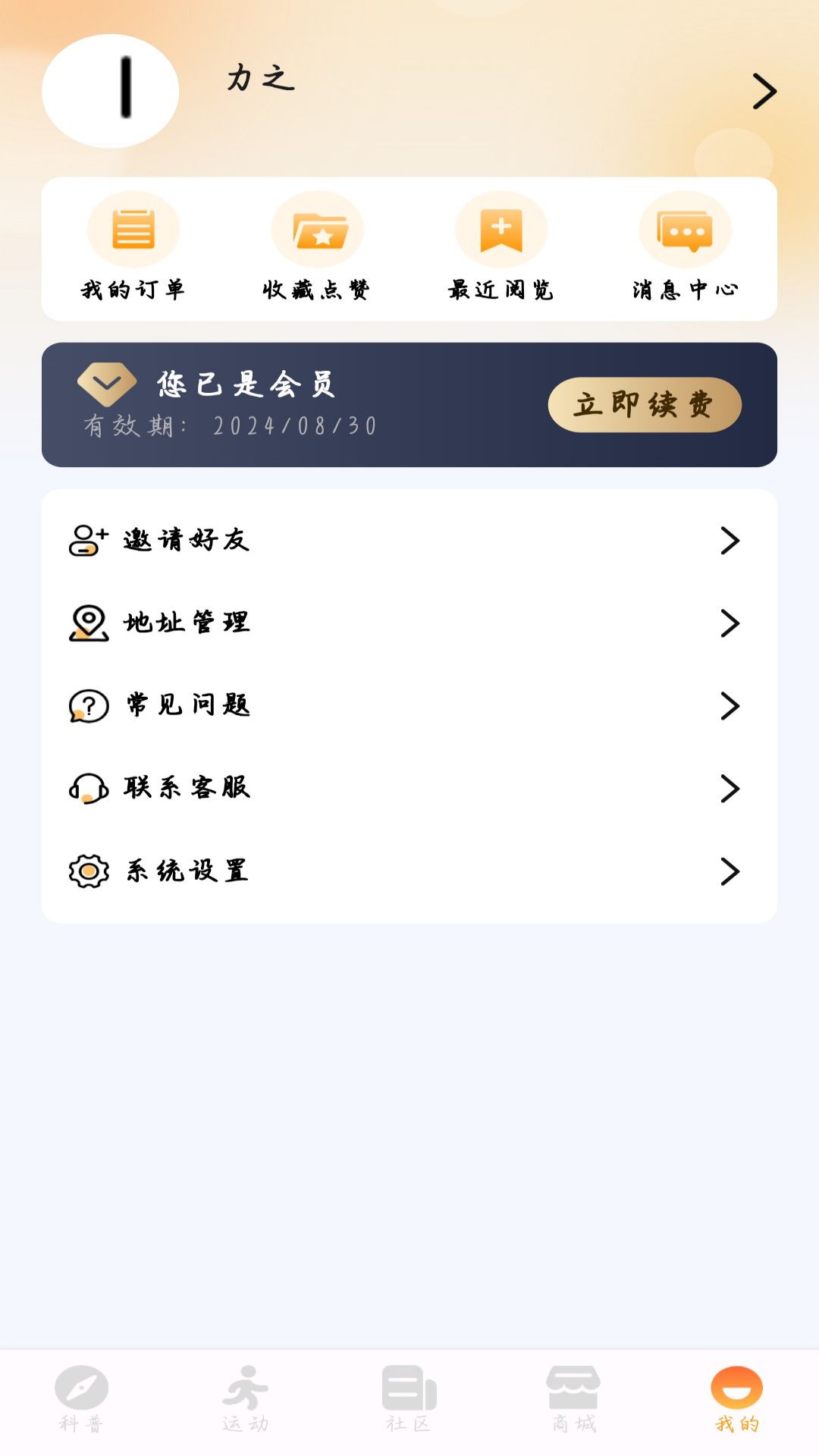Open 常见问题

[x=409, y=706]
